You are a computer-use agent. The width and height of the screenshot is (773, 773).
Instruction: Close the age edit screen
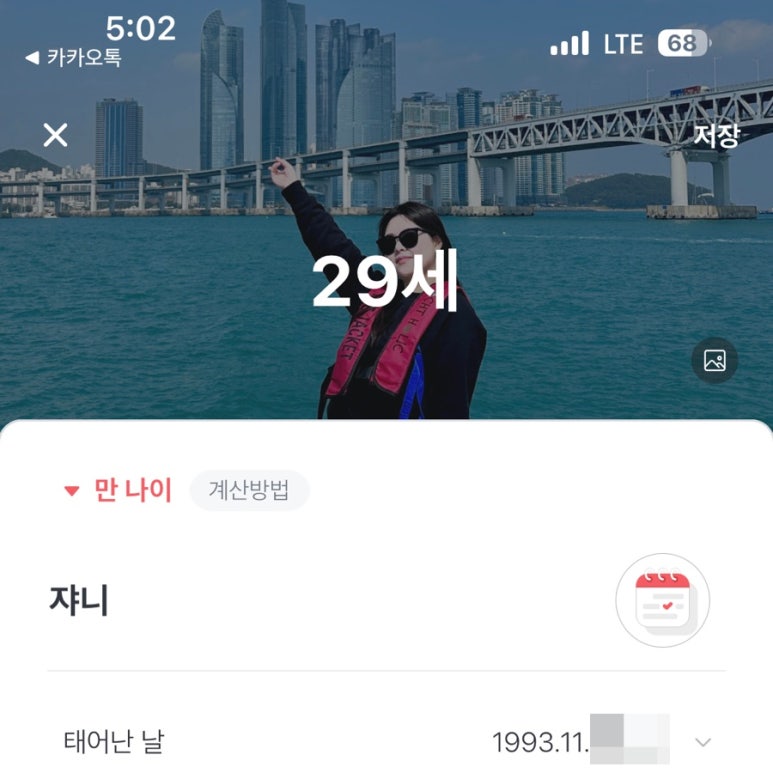click(x=56, y=135)
